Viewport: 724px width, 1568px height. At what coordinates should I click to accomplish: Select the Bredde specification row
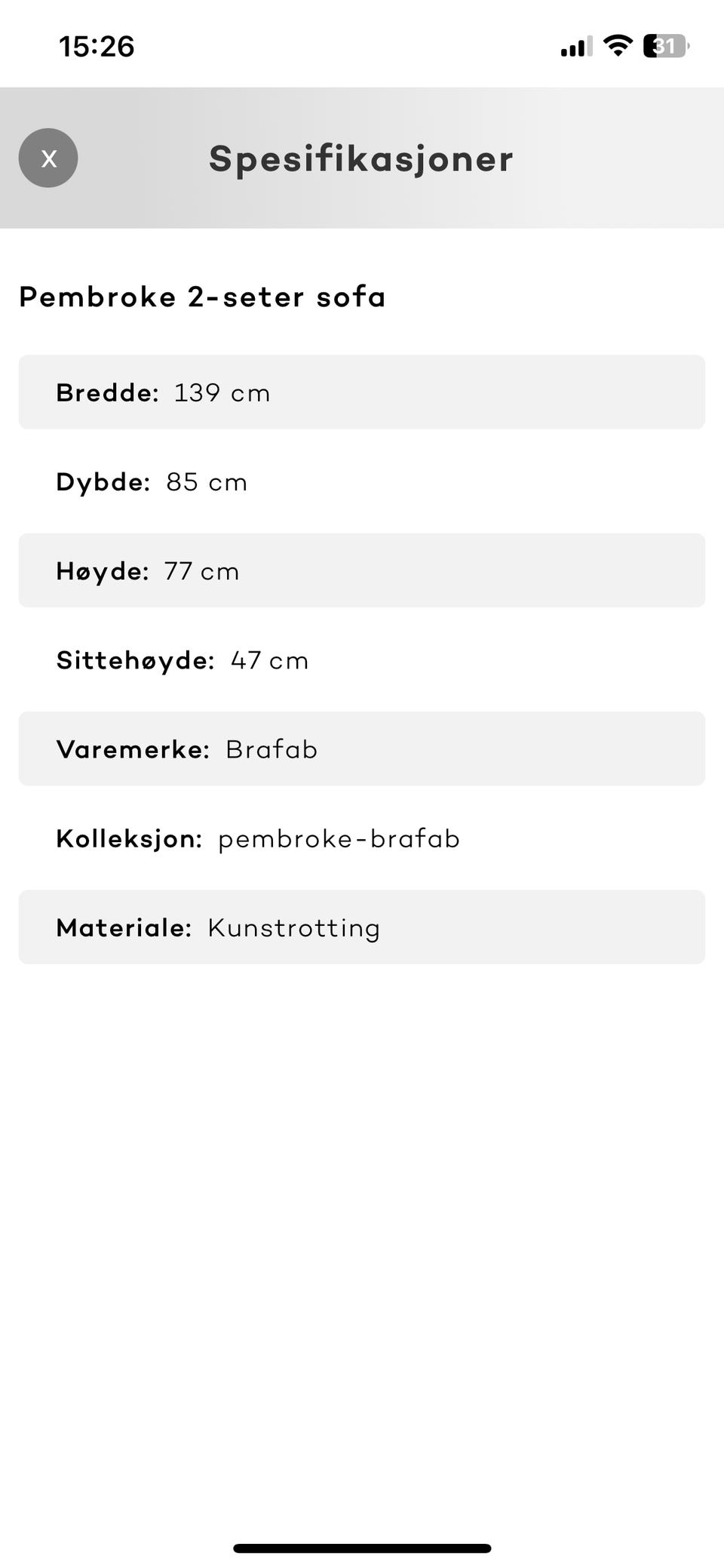pos(362,391)
